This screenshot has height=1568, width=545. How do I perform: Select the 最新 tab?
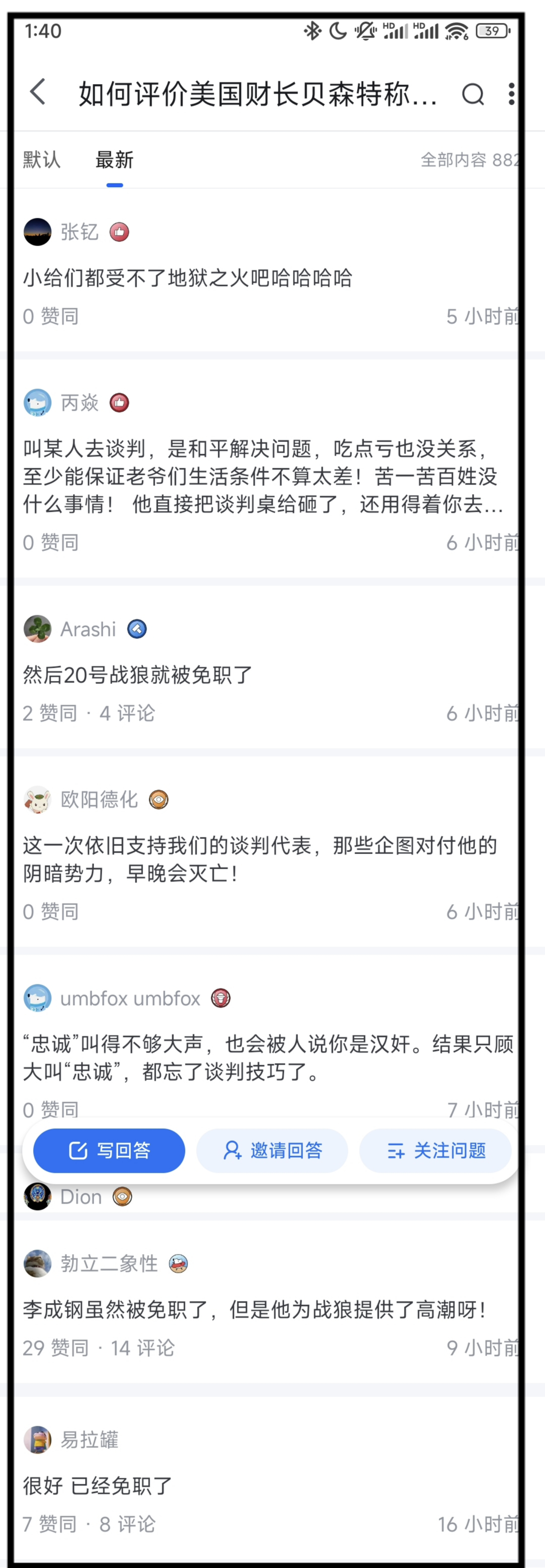[114, 160]
